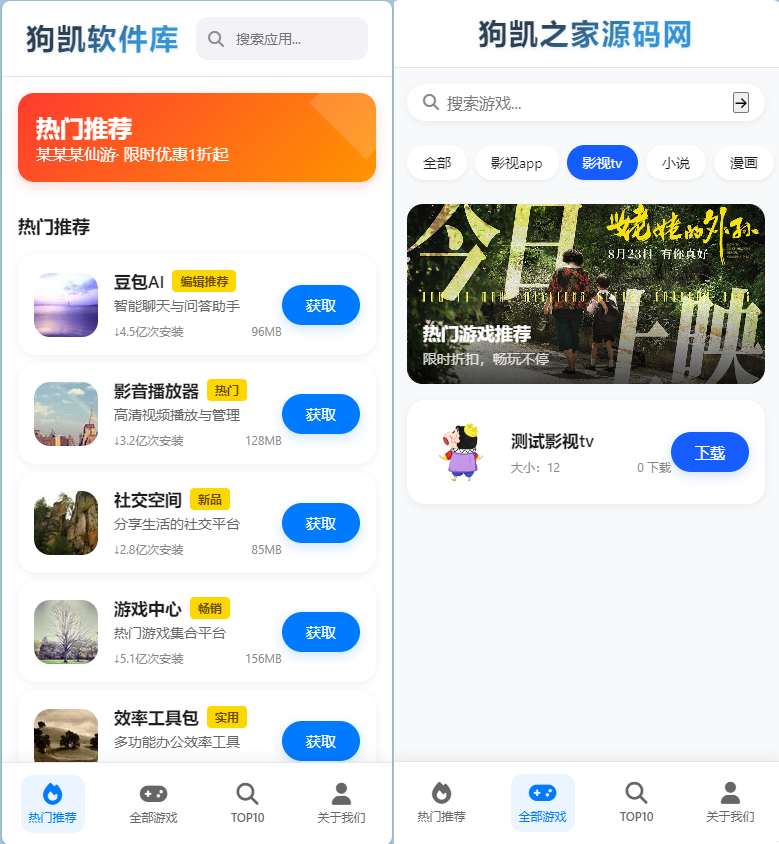Tap 获取 for 影音播放器
Image resolution: width=779 pixels, height=844 pixels.
coord(320,415)
